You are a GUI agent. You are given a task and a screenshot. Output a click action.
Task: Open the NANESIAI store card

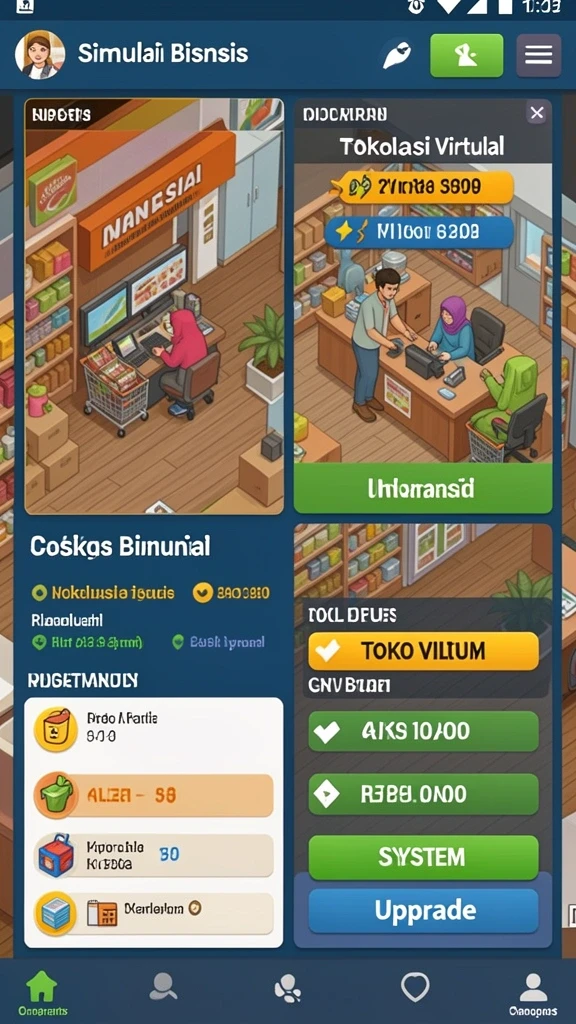point(154,306)
